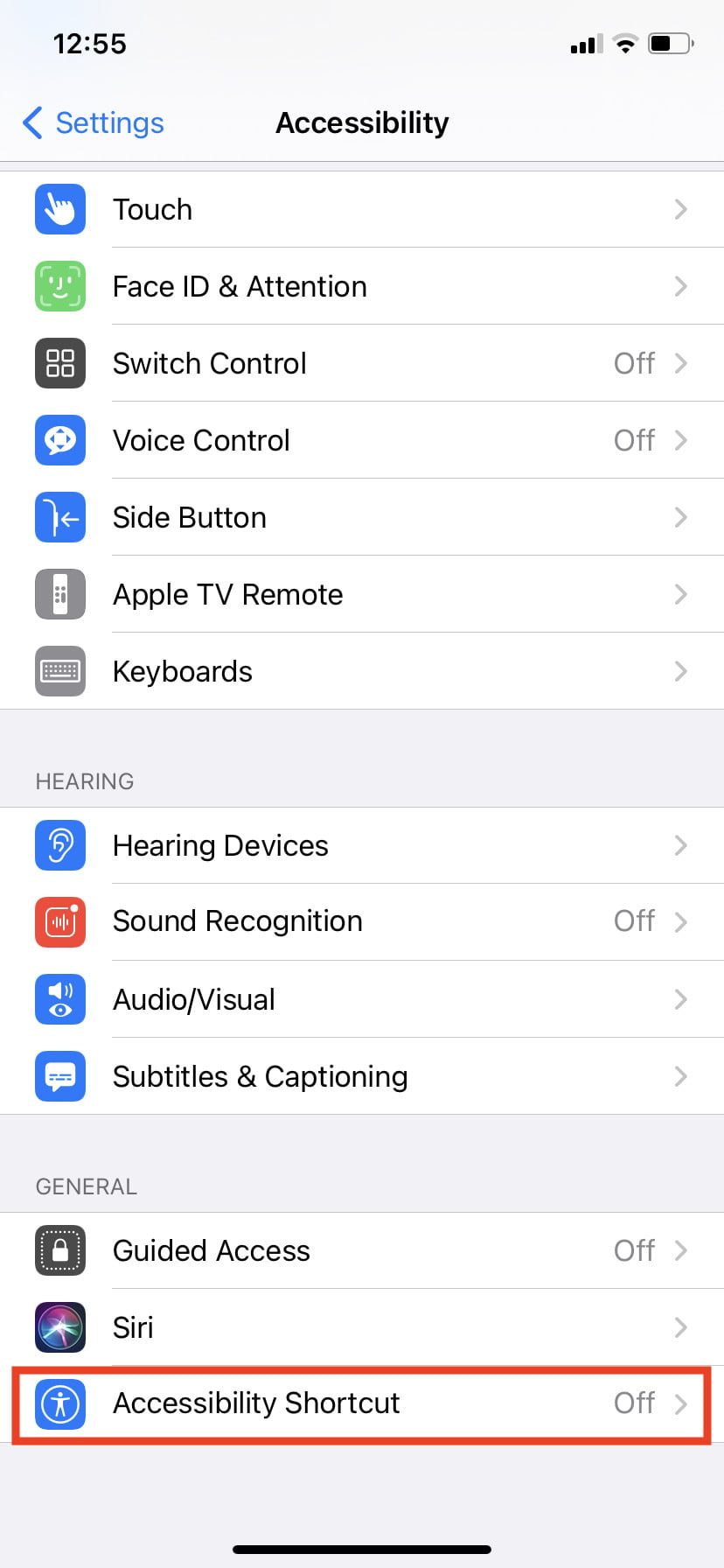Open Apple TV Remote settings
The width and height of the screenshot is (724, 1568).
pyautogui.click(x=362, y=595)
